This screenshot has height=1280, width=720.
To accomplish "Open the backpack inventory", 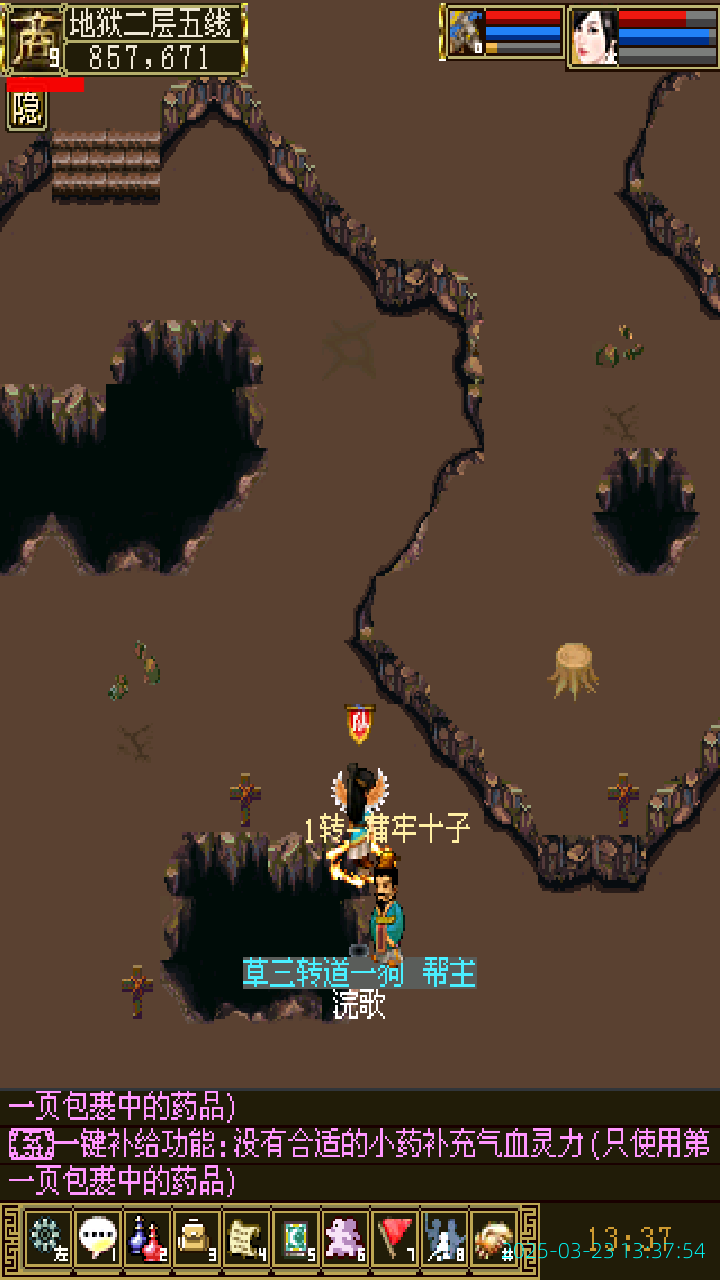I will (196, 1238).
